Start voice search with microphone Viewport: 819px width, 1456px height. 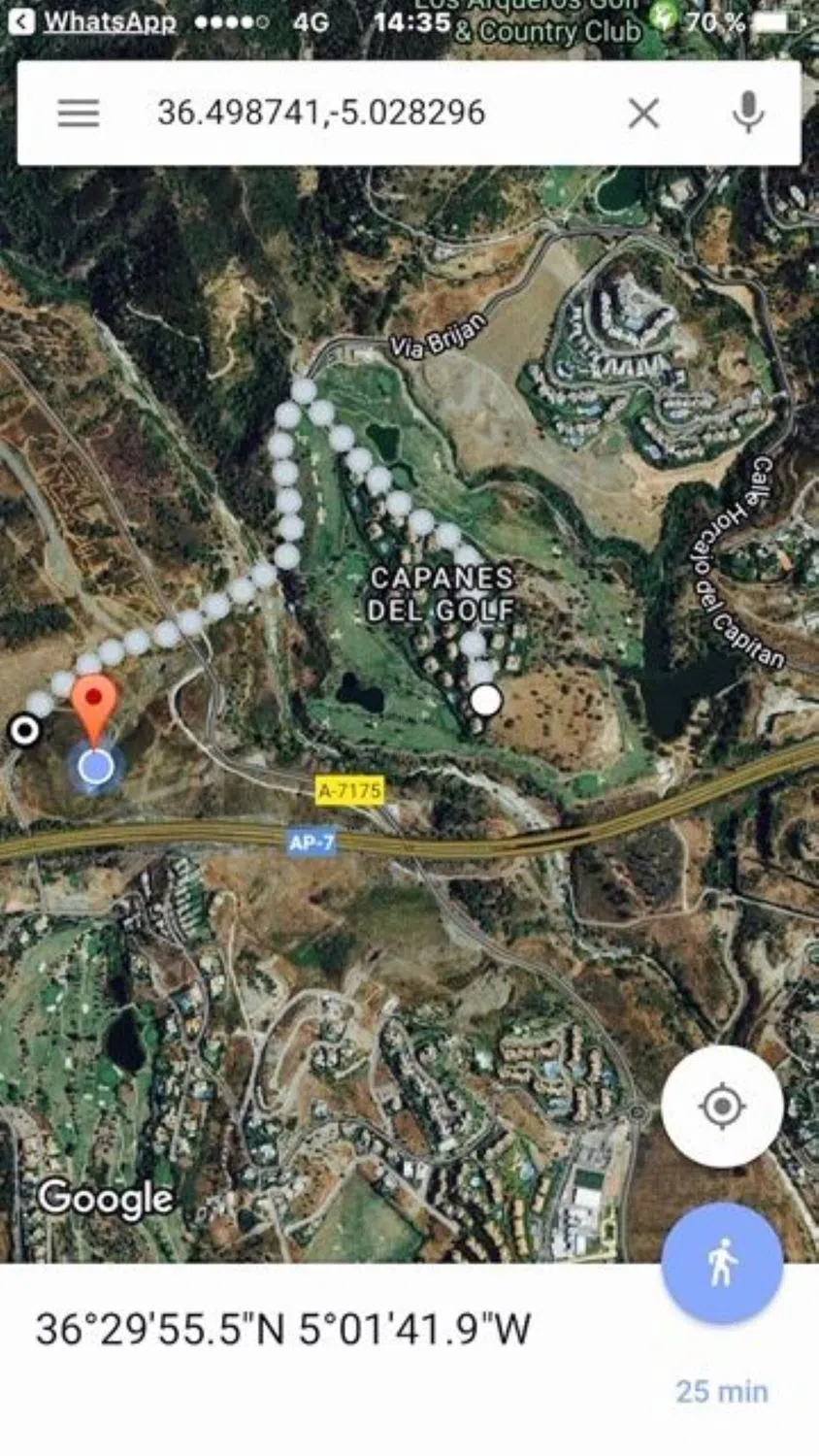(747, 113)
